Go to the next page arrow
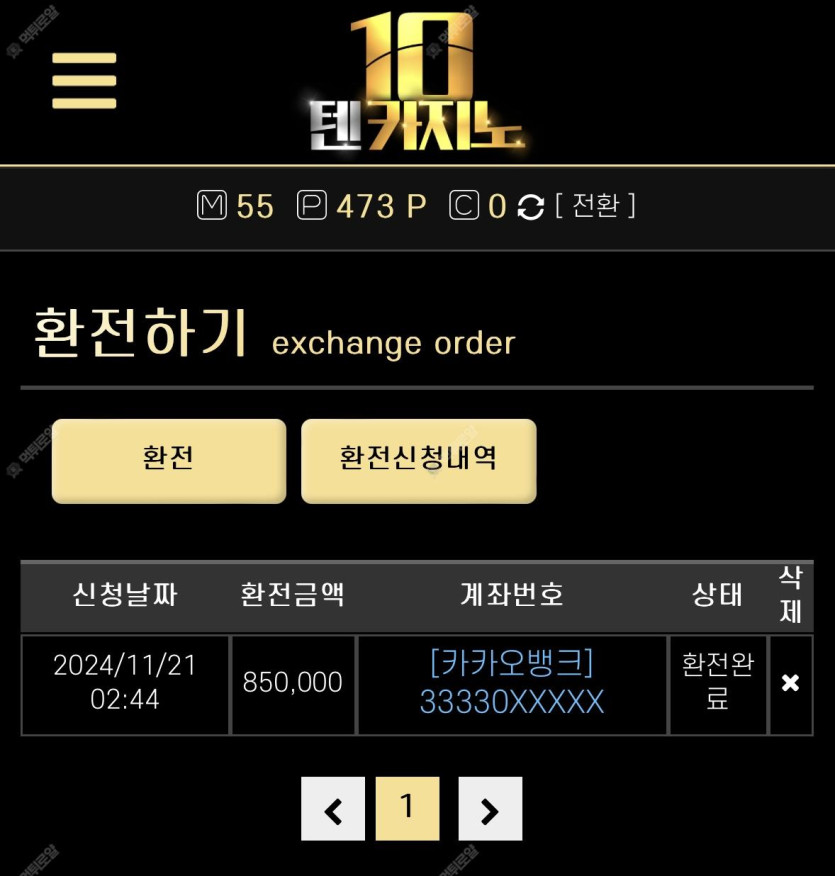This screenshot has height=876, width=835. click(489, 809)
